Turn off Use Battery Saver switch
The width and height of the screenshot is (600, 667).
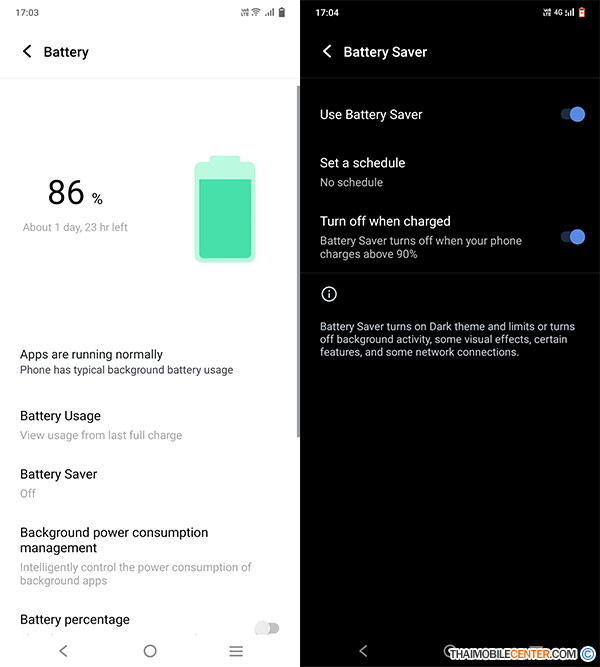click(572, 114)
